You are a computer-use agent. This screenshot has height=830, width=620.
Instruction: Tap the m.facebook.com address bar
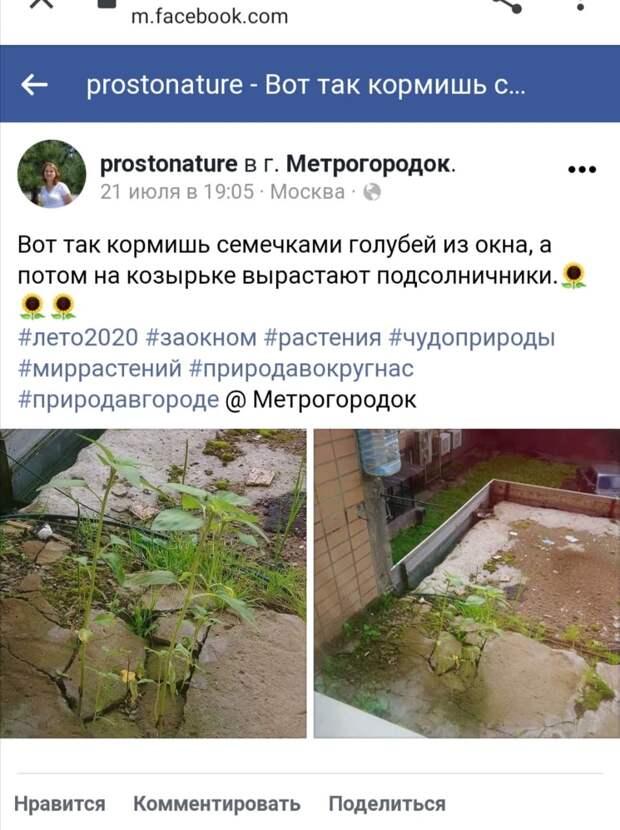coord(209,16)
